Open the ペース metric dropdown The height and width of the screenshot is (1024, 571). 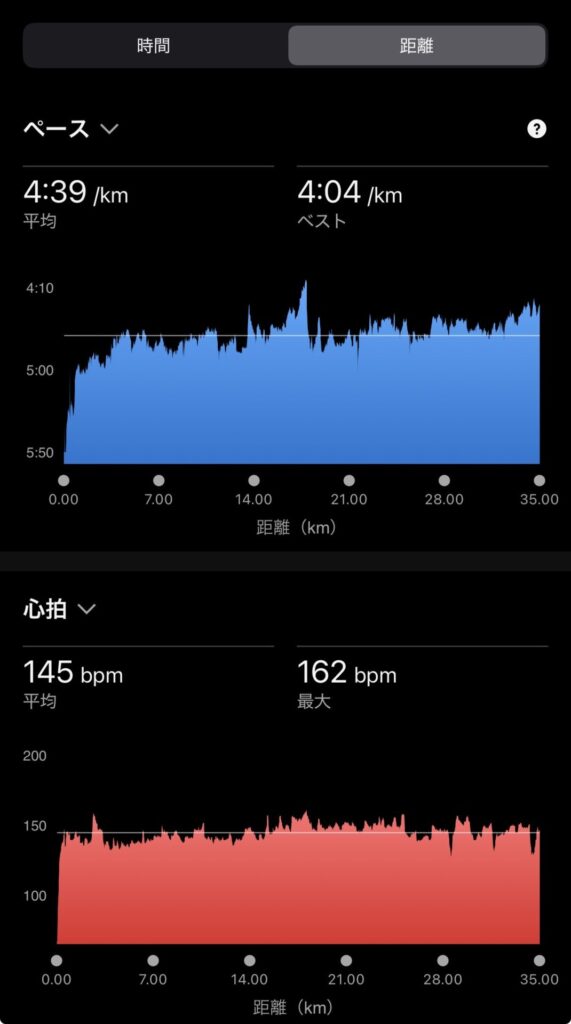(x=71, y=129)
